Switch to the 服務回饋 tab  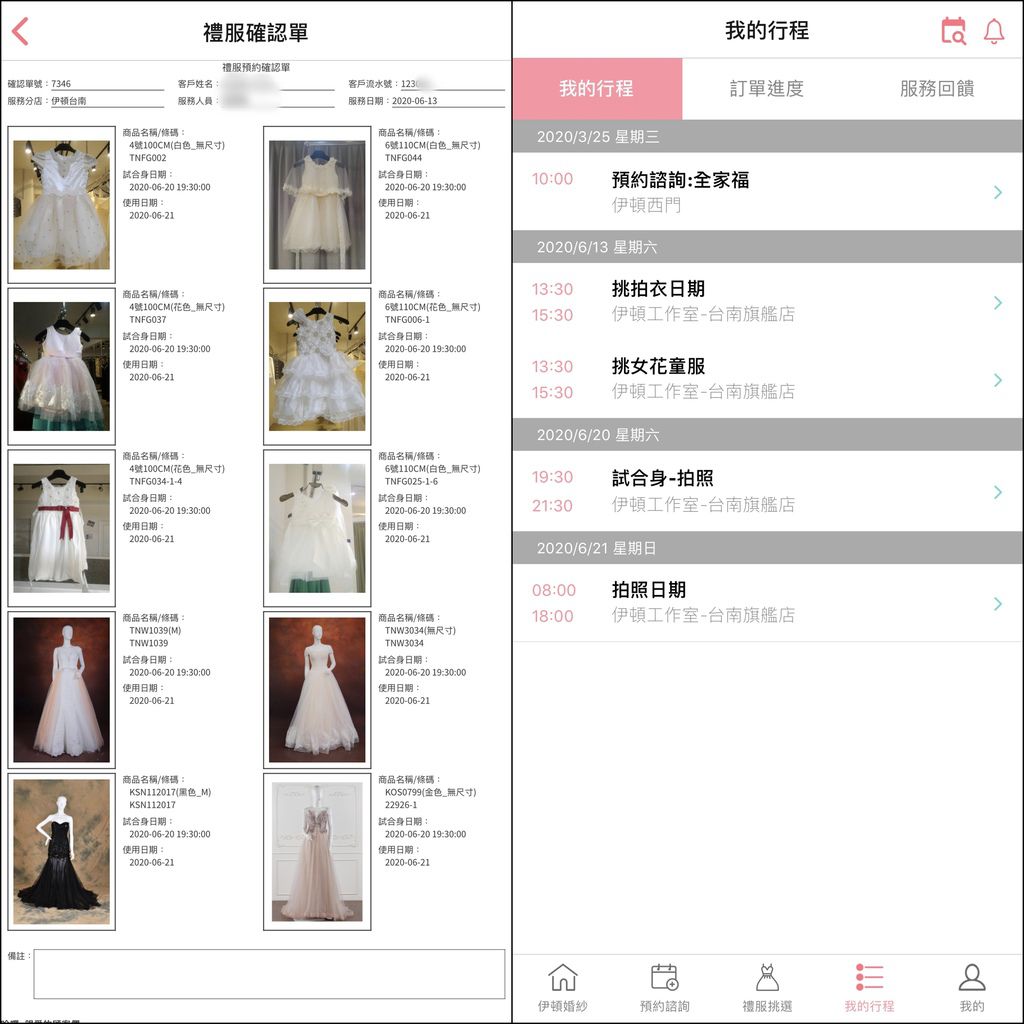[x=937, y=89]
